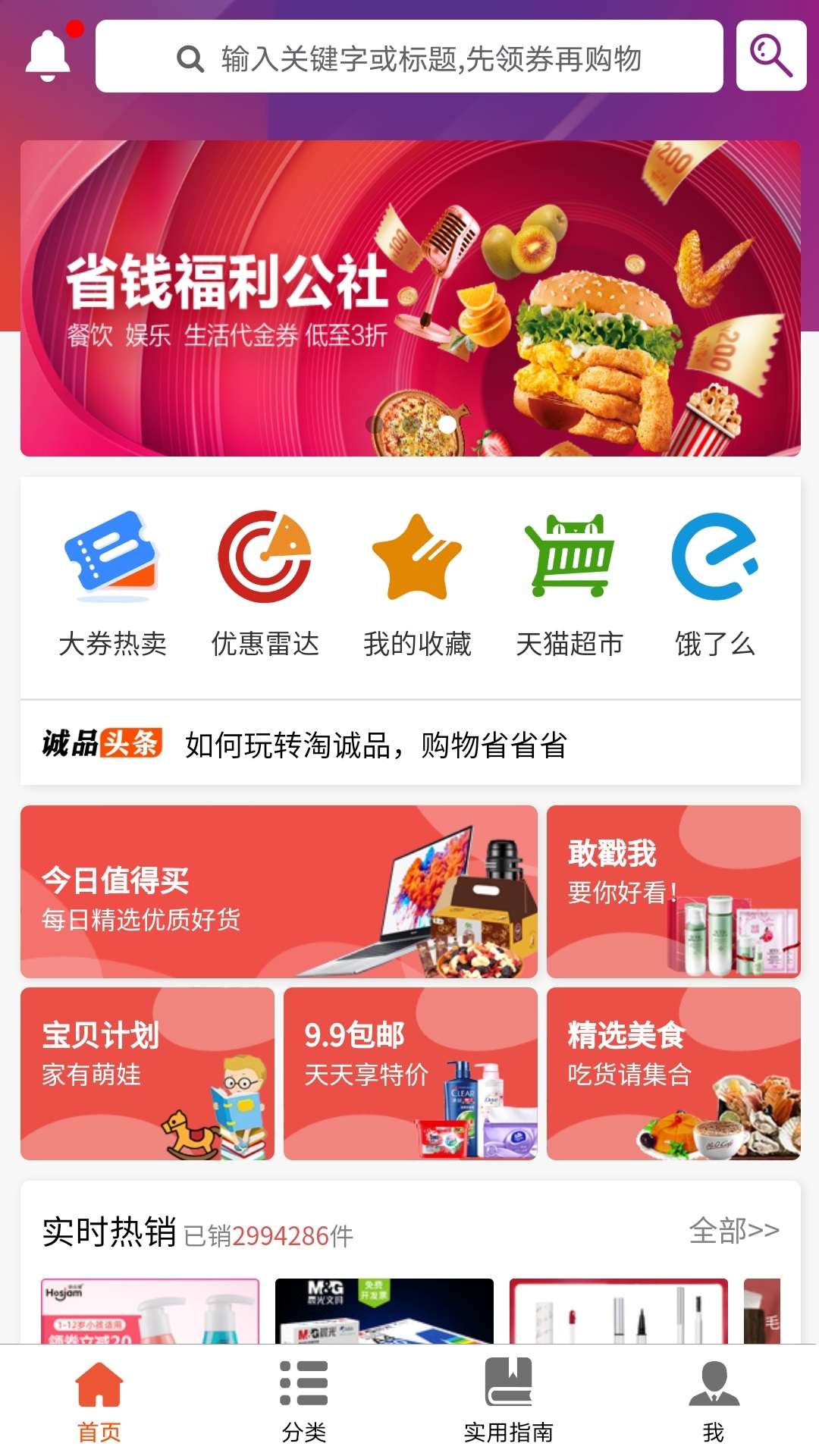The image size is (819, 1456).
Task: Enter the 9.9包邮 bargain section
Action: [x=411, y=1073]
